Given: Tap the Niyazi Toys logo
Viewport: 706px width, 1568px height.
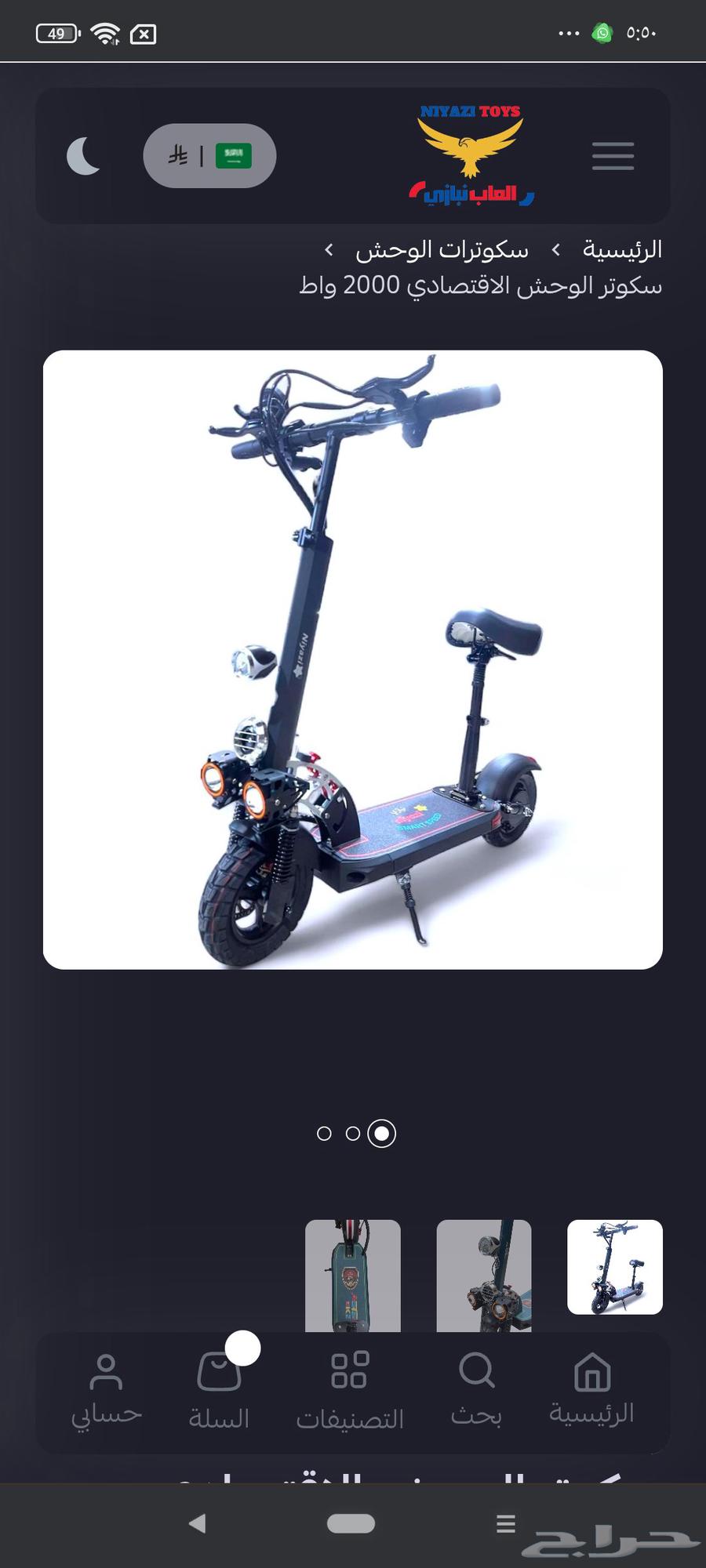Looking at the screenshot, I should pyautogui.click(x=471, y=155).
